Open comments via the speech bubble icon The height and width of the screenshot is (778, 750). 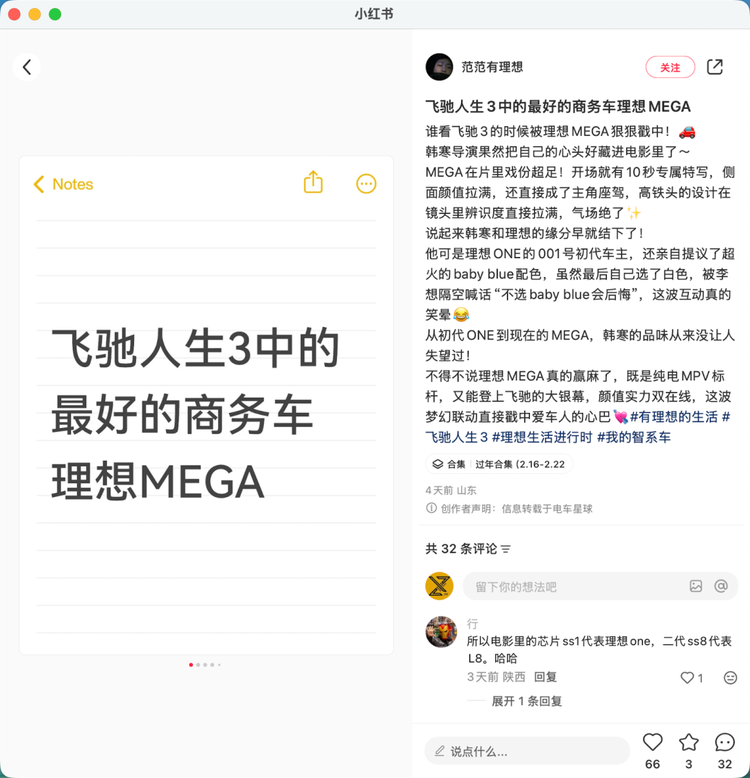click(x=725, y=742)
